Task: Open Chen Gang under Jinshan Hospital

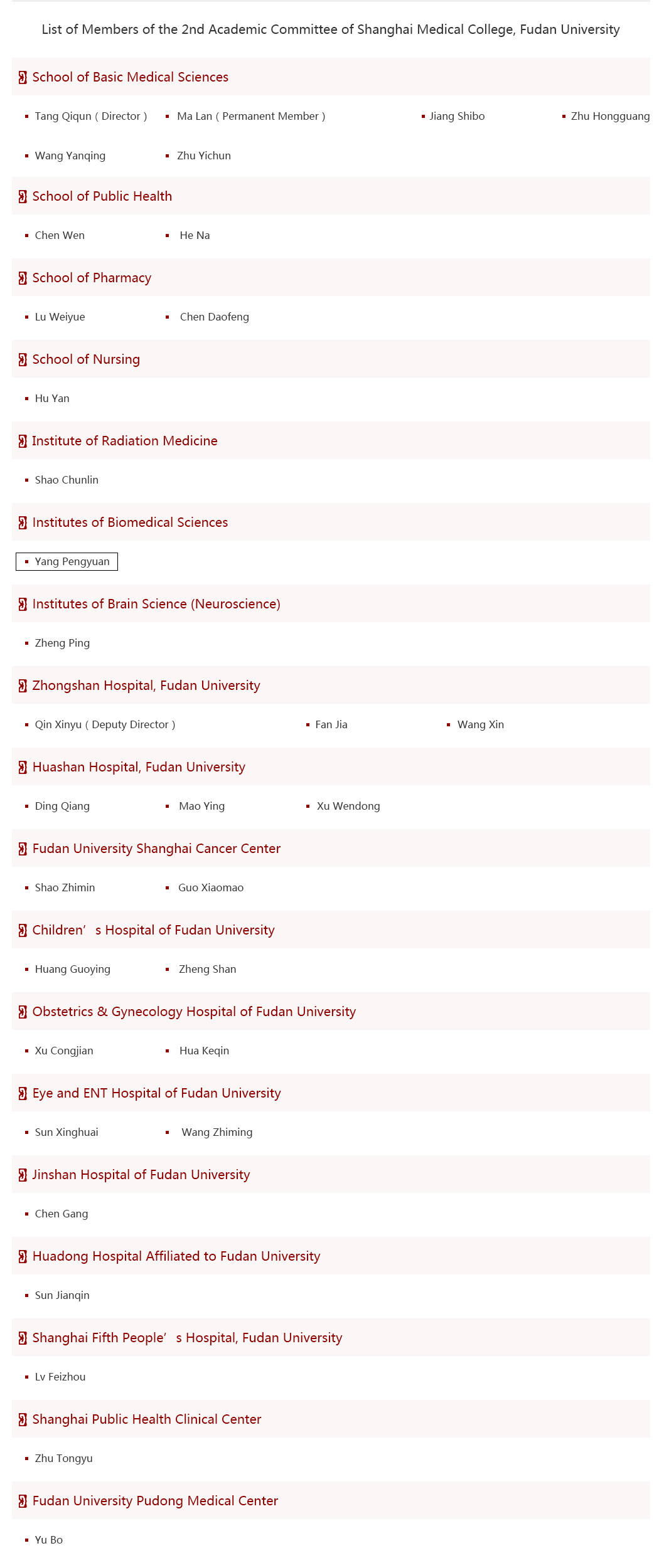Action: tap(62, 1214)
